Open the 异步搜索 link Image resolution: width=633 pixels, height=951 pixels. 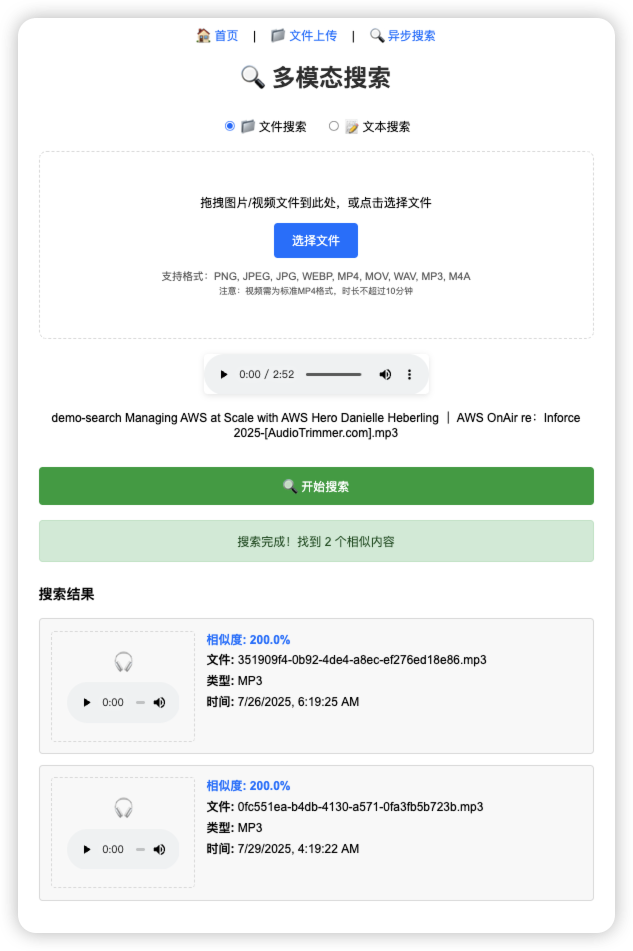[x=403, y=36]
